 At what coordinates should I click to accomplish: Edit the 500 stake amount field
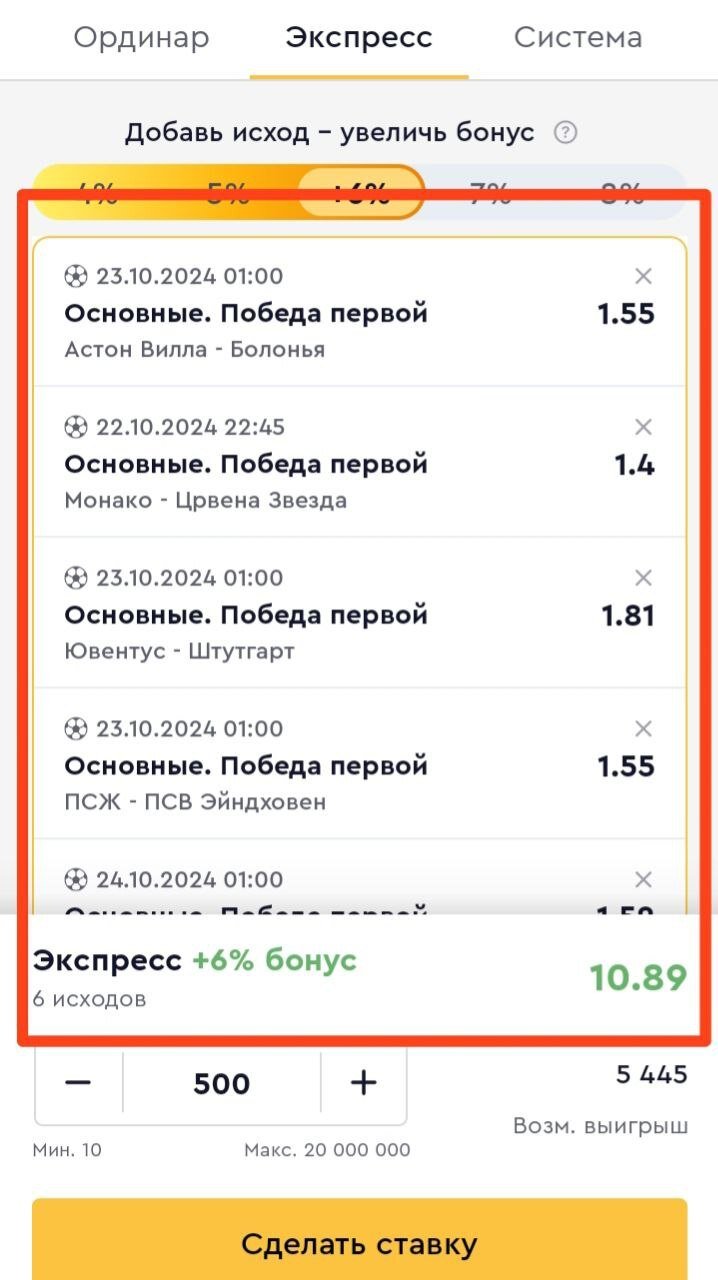coord(221,1084)
